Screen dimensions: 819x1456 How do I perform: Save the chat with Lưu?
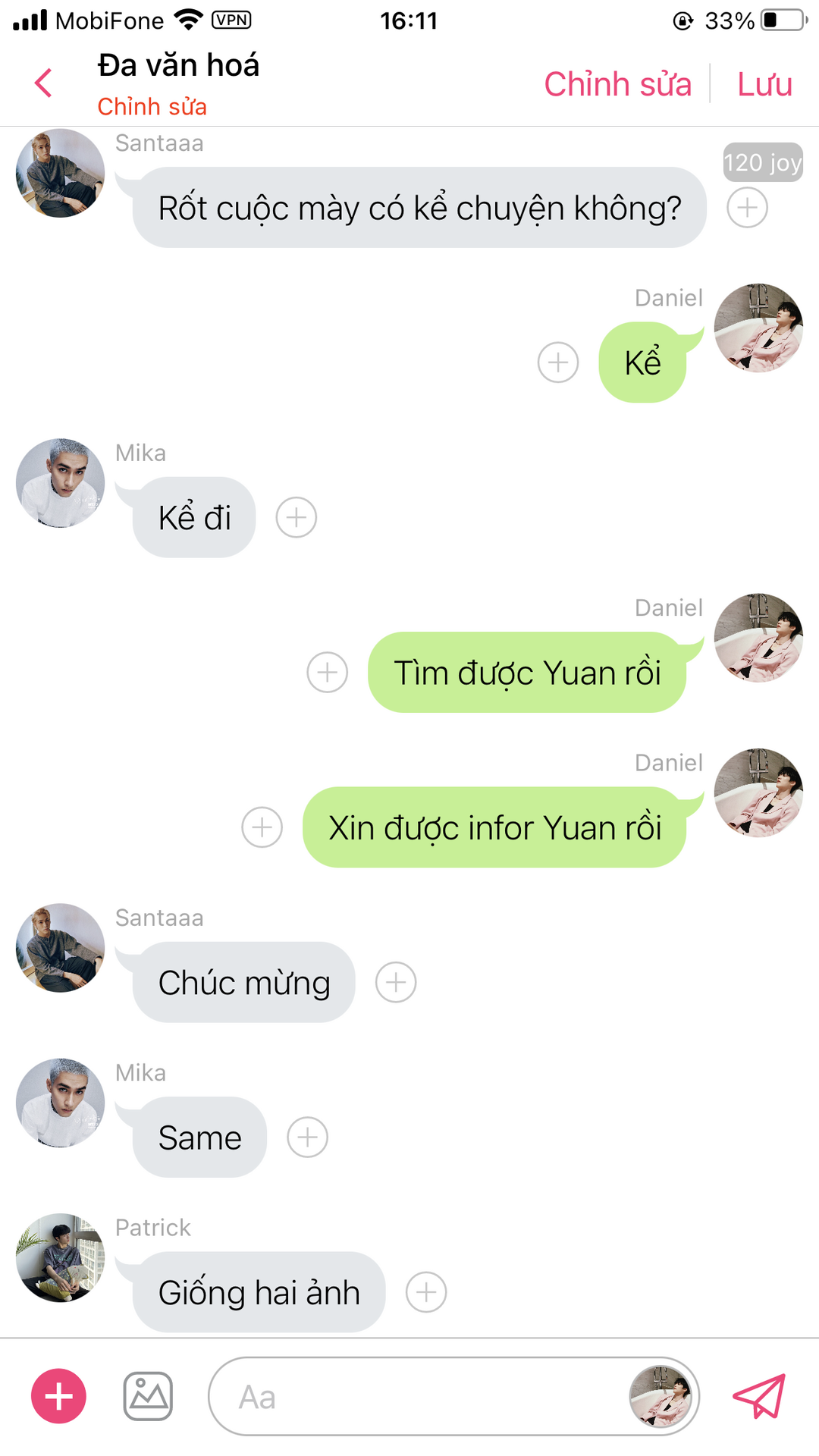(x=764, y=84)
